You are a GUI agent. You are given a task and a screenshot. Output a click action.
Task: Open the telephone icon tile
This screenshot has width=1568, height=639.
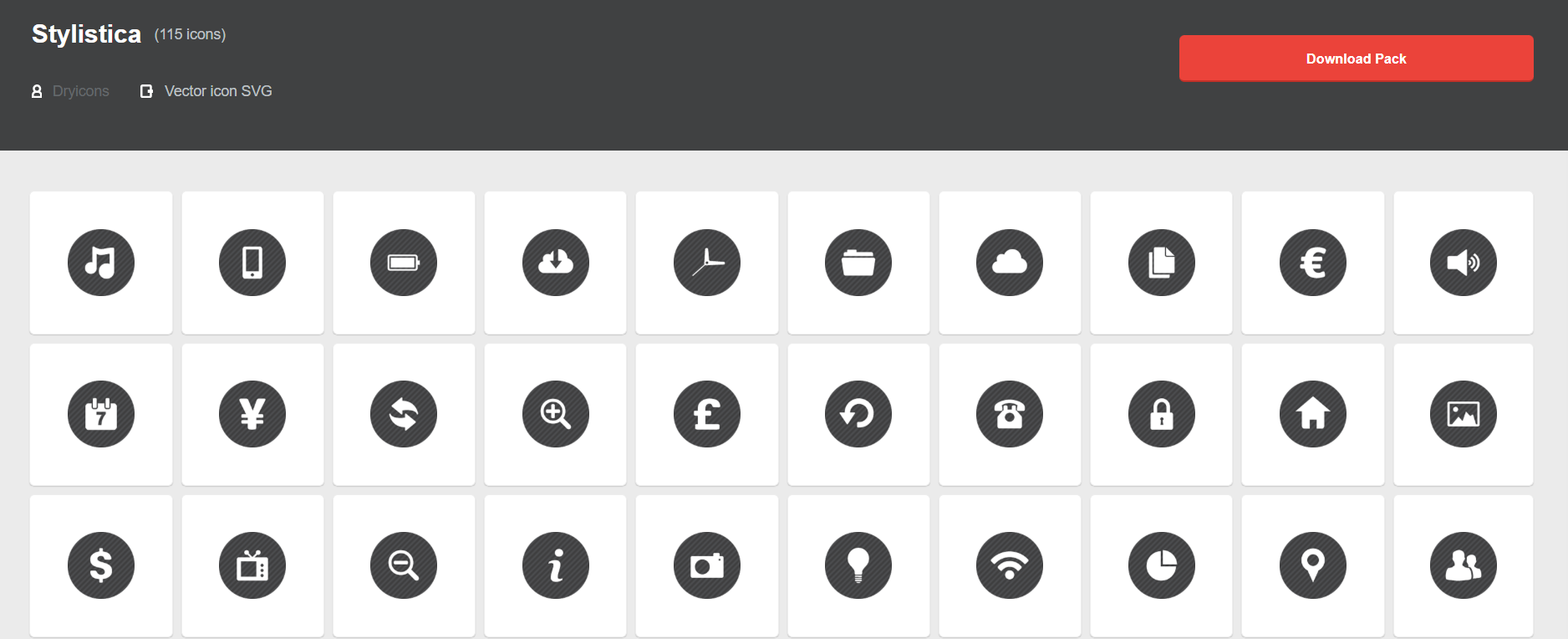1010,414
